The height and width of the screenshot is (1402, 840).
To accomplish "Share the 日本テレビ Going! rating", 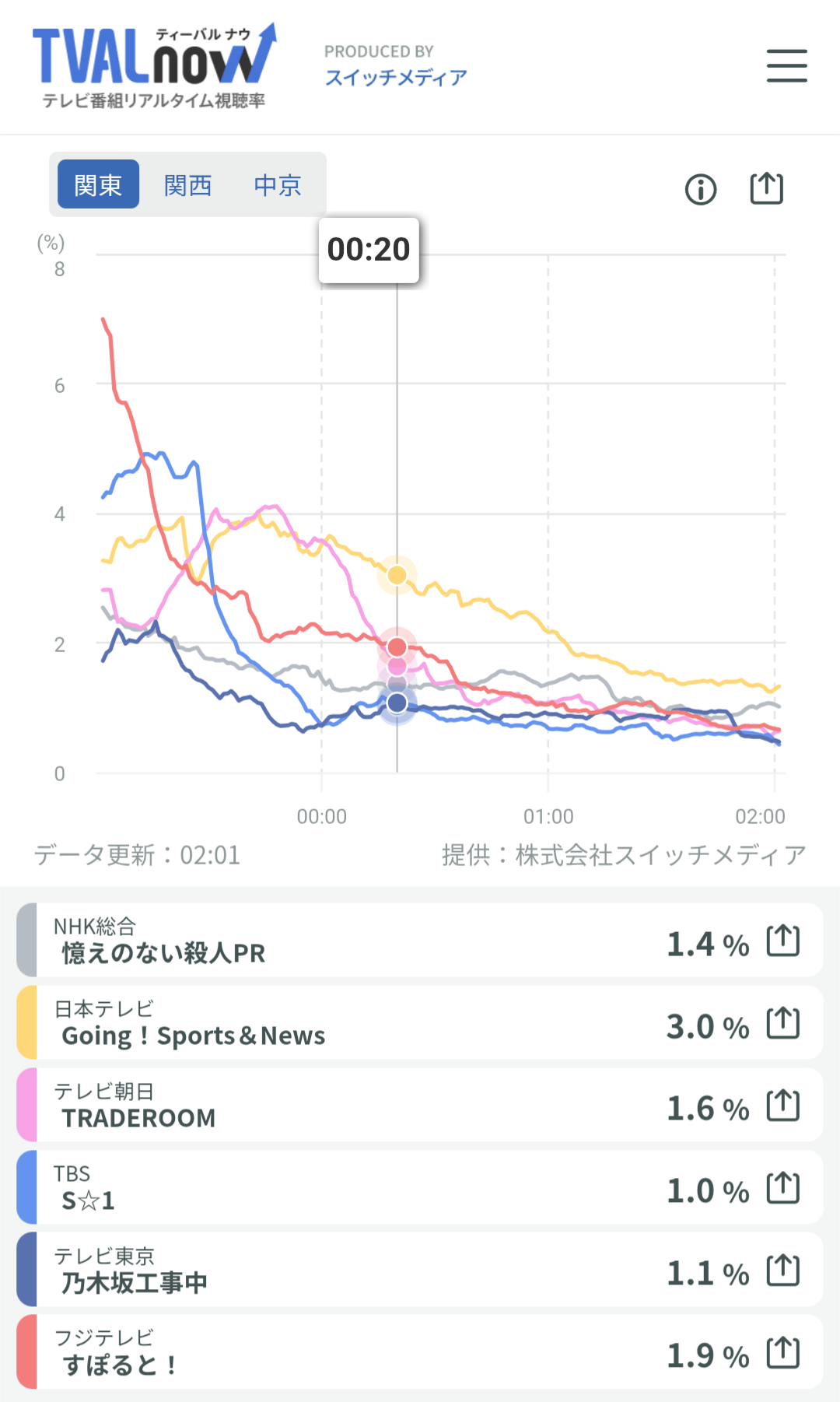I will pos(783,1023).
